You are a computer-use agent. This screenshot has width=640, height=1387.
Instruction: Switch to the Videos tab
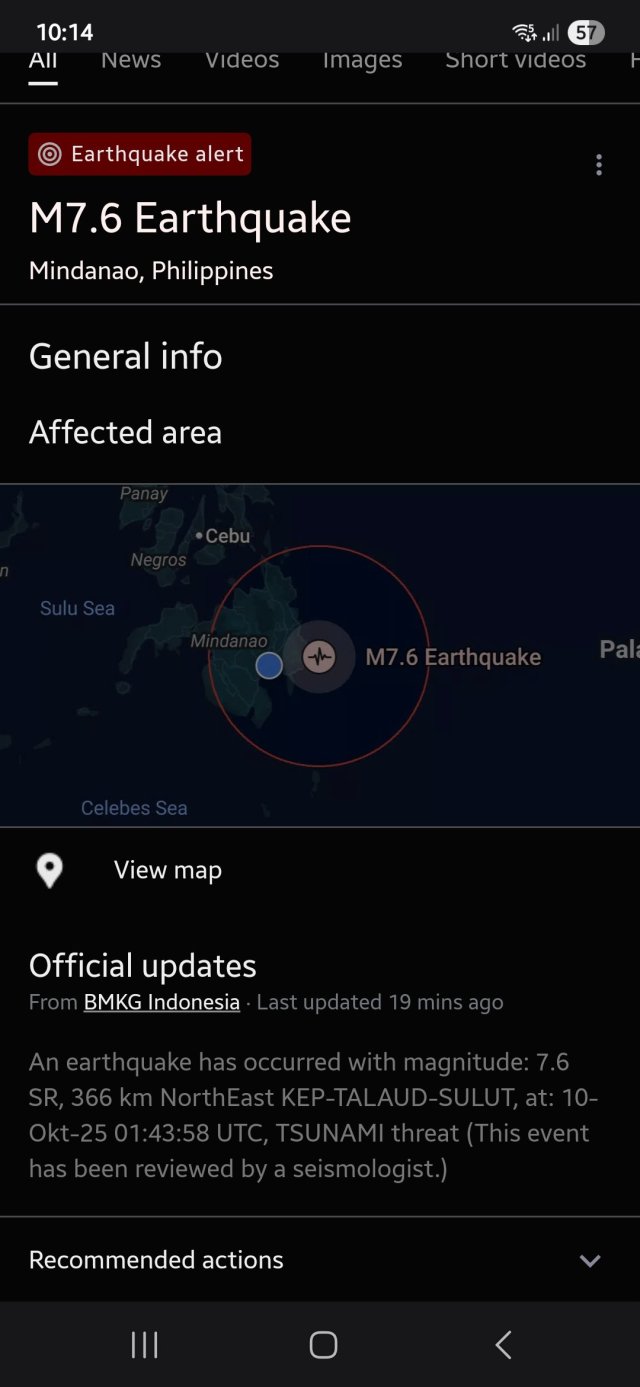(242, 61)
